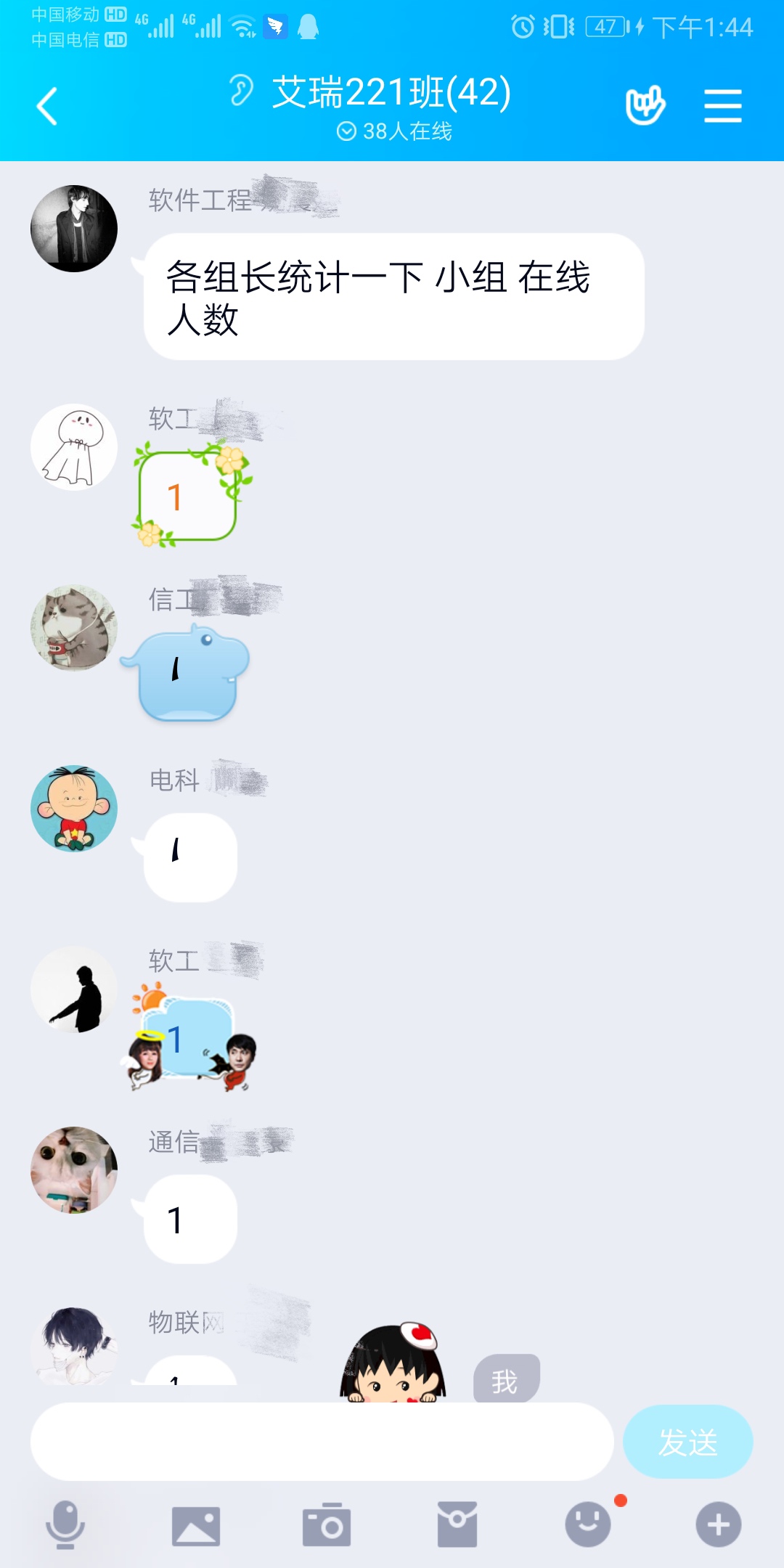
Task: Tap the ear listening mode icon
Action: [x=241, y=91]
